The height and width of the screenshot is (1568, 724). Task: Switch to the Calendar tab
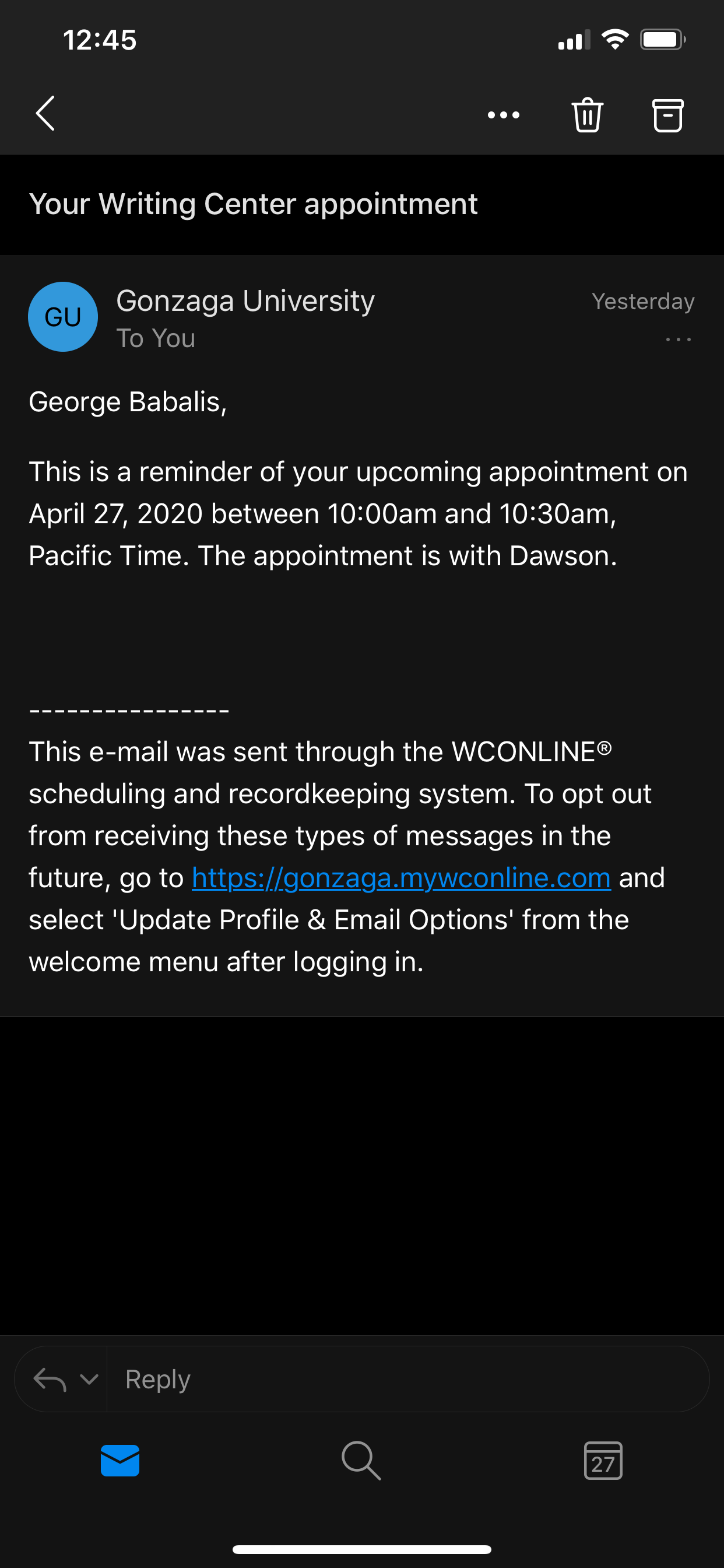point(602,1460)
